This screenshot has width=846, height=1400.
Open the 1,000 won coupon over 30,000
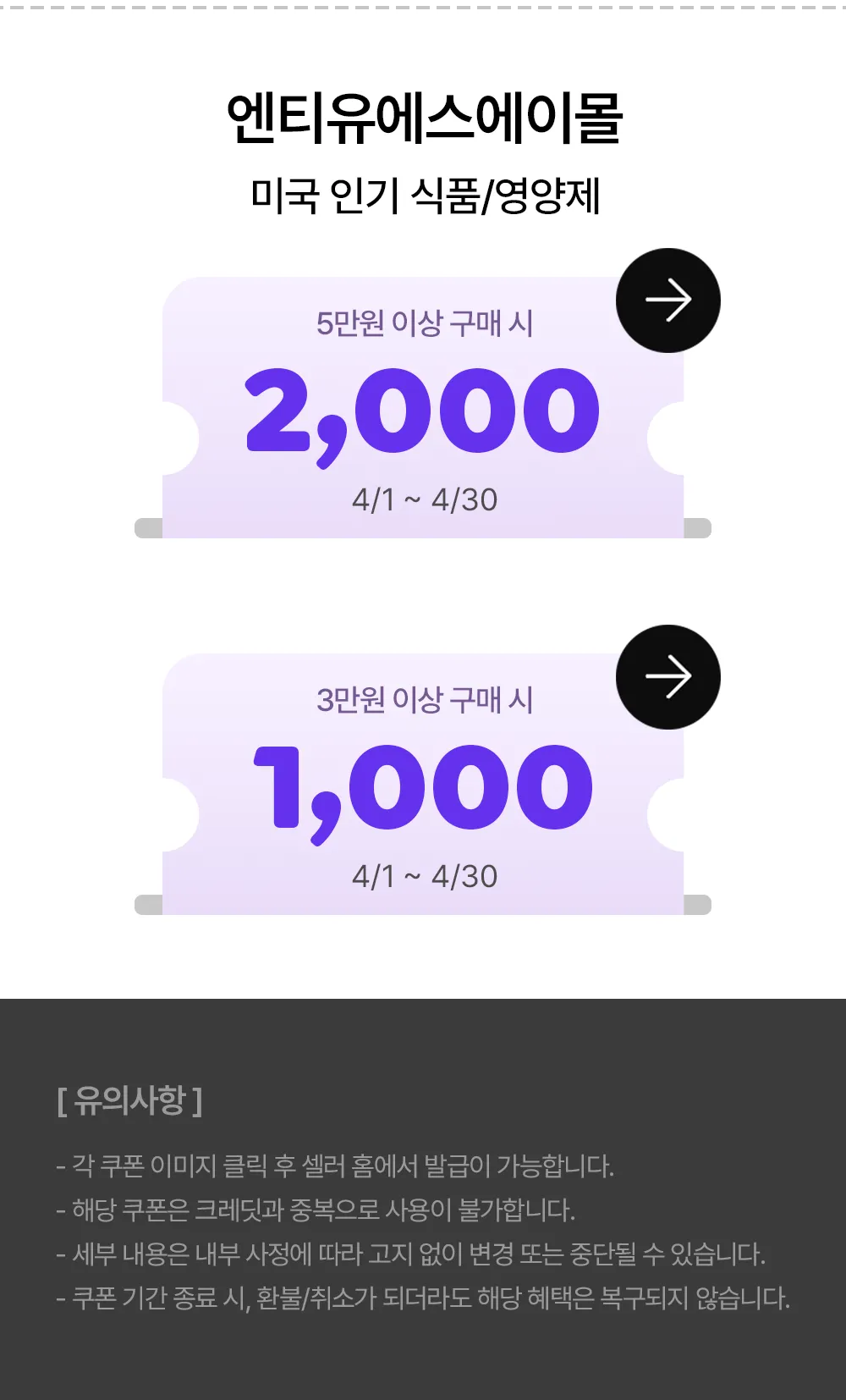tap(667, 677)
